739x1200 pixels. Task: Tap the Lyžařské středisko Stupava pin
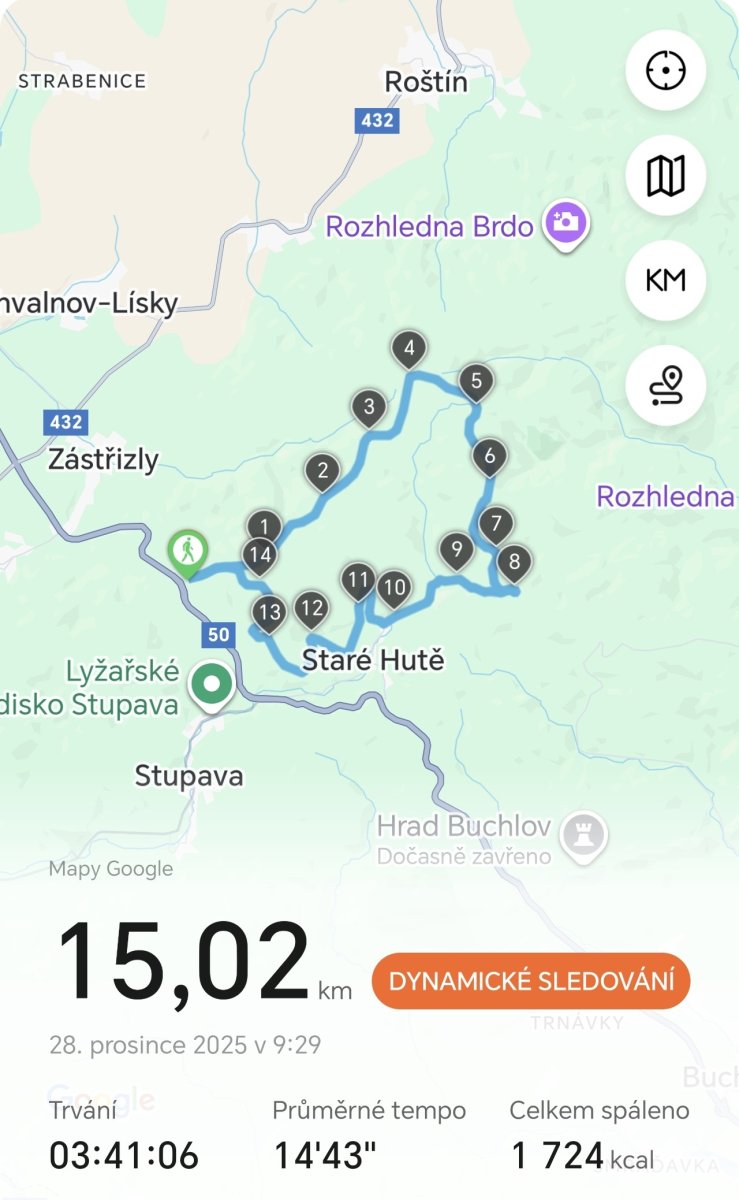[x=211, y=686]
